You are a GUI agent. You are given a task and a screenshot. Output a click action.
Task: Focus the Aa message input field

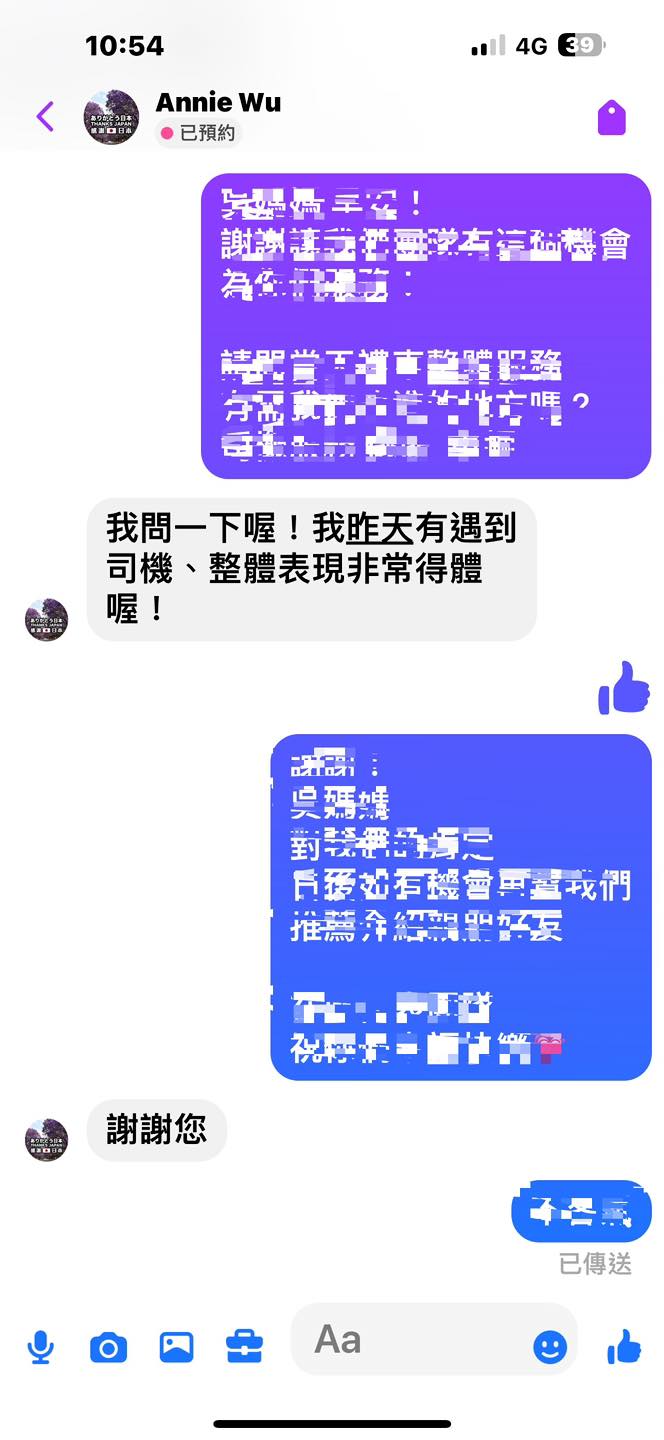click(410, 1339)
